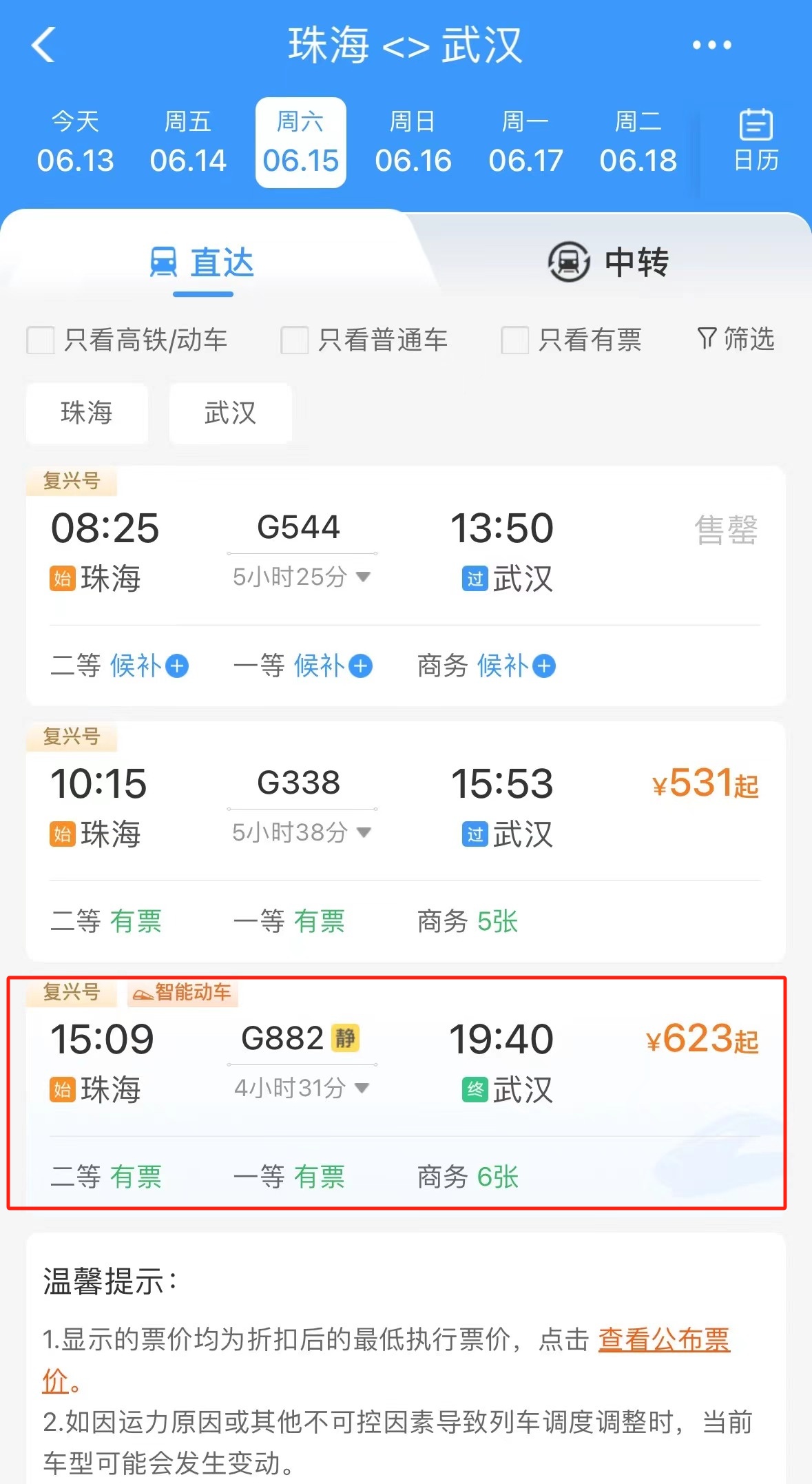
Task: Select the 武汉 station chip
Action: coord(230,413)
